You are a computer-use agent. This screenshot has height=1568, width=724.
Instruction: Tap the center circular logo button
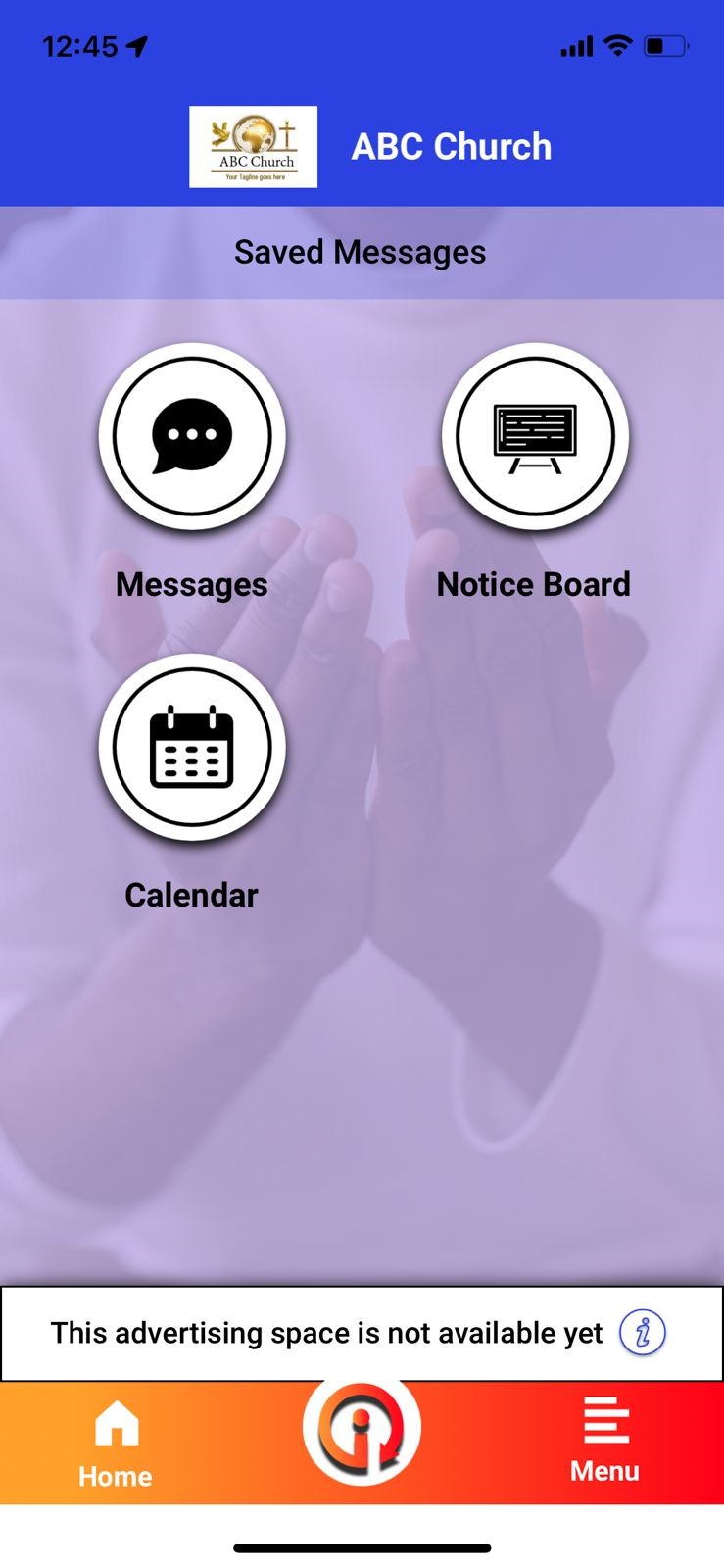[x=362, y=1429]
